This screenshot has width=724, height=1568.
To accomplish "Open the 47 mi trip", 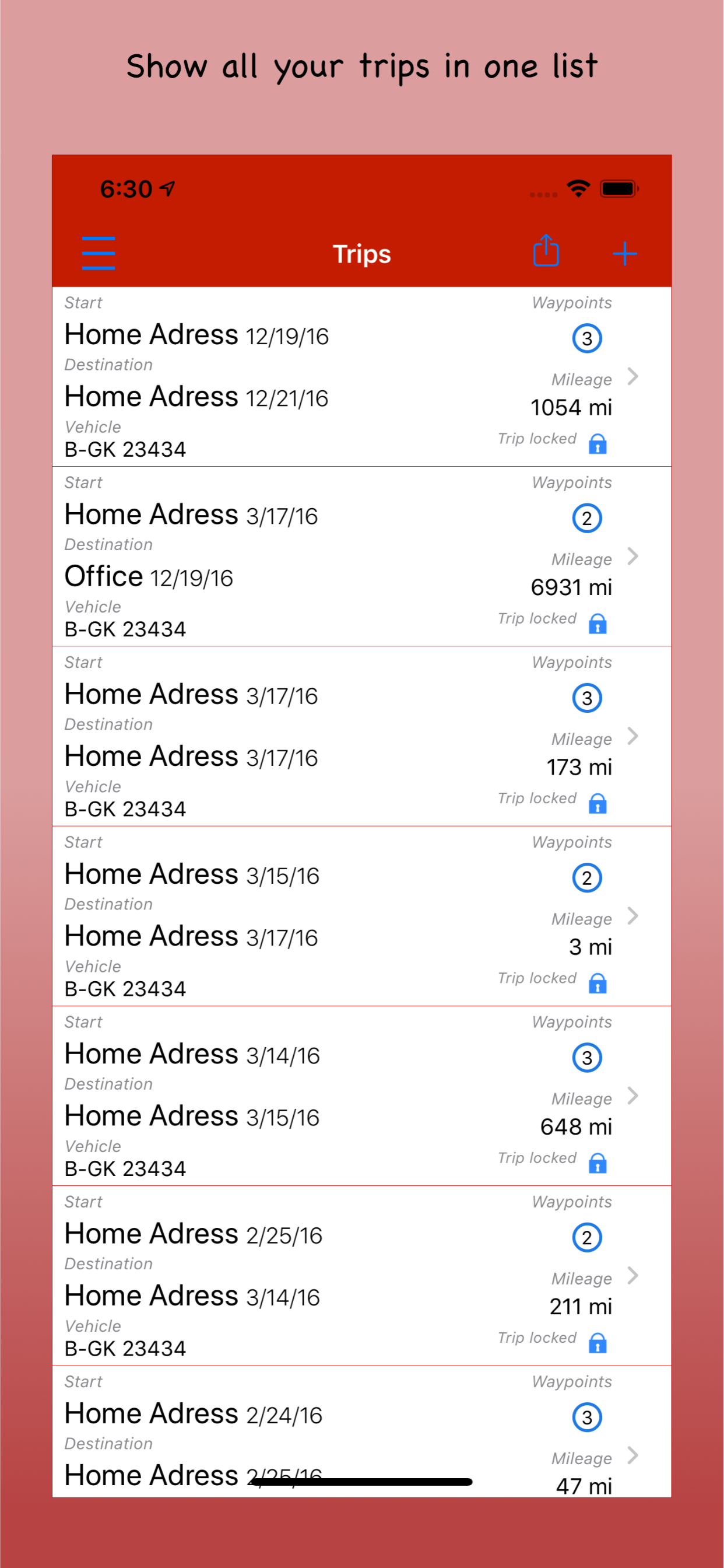I will tap(362, 1431).
